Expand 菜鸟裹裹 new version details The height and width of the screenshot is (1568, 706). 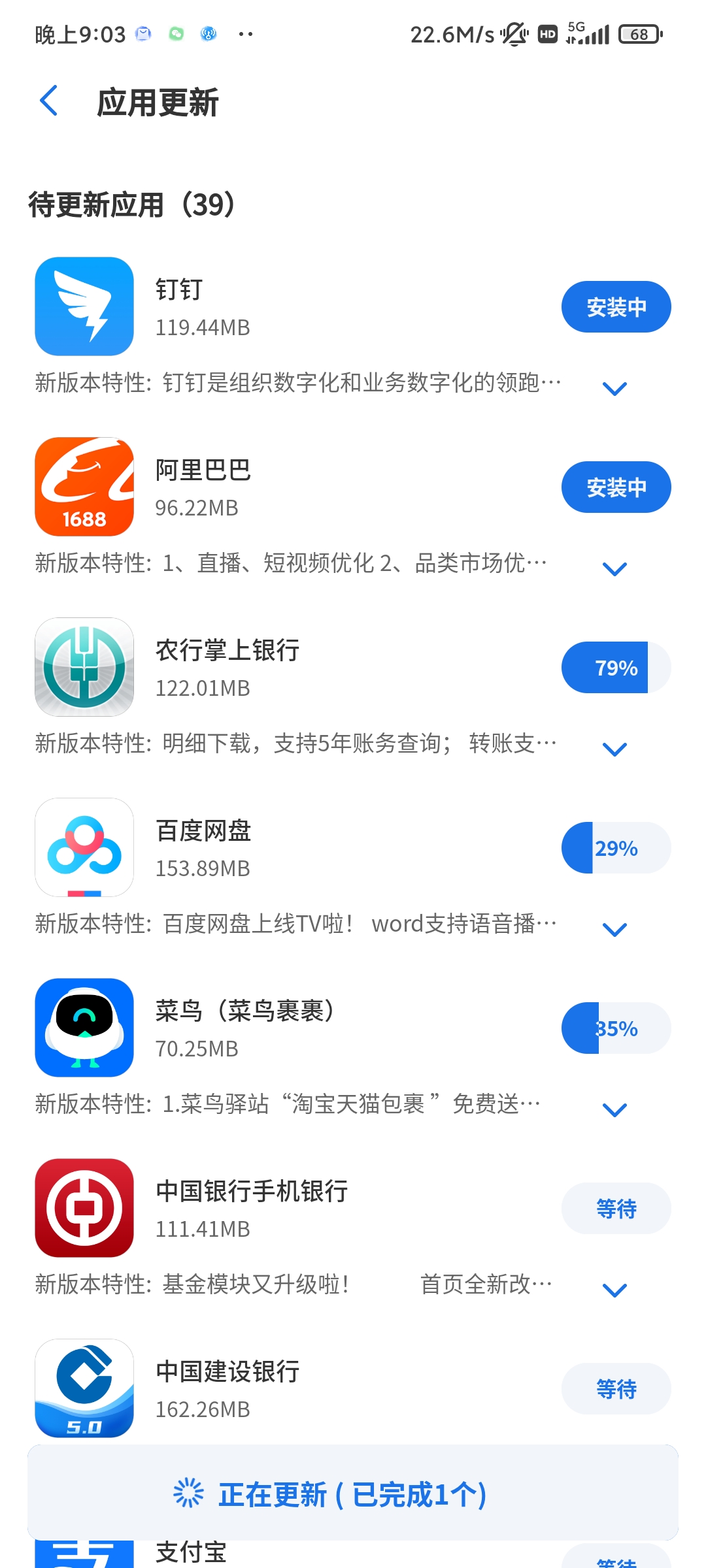pos(614,1110)
